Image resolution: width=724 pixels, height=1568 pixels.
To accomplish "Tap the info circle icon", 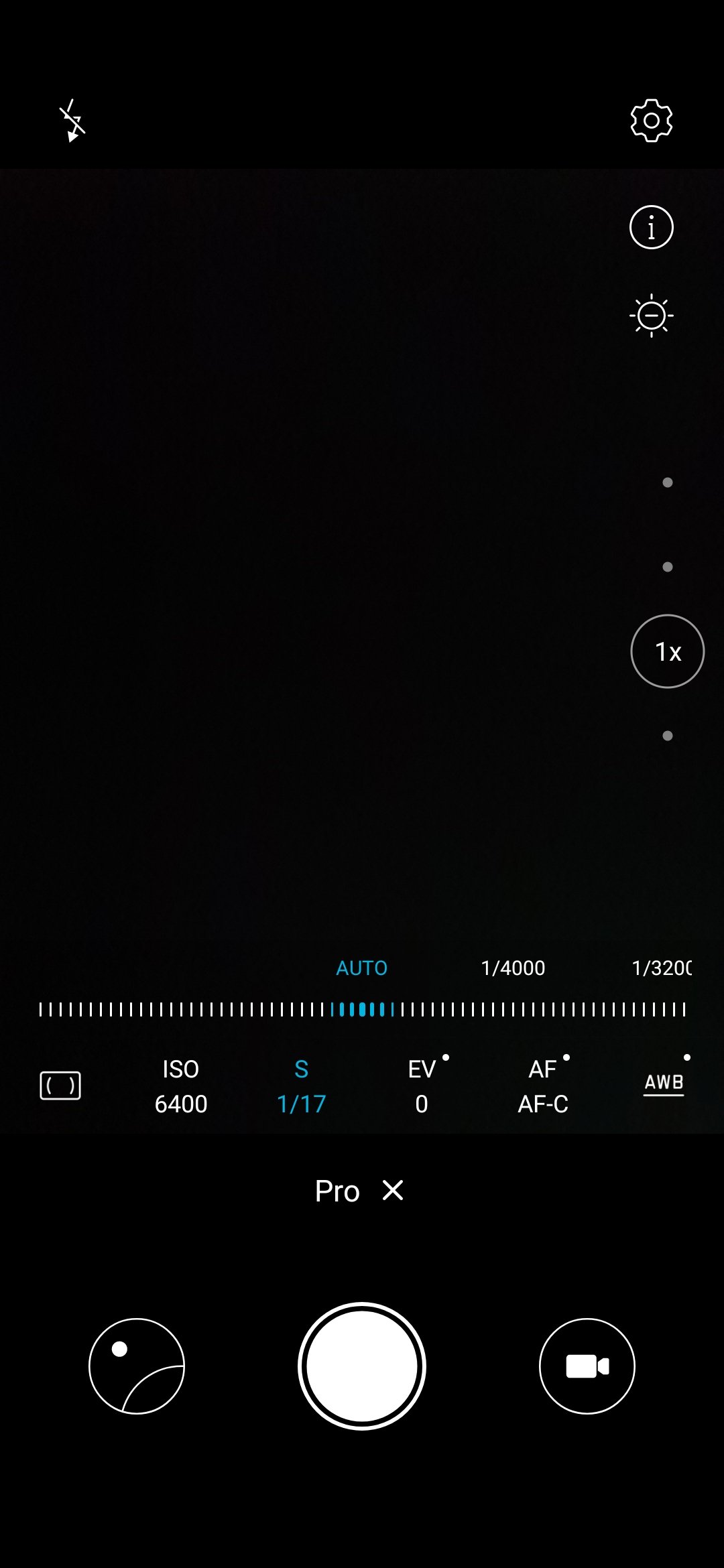I will click(x=652, y=227).
